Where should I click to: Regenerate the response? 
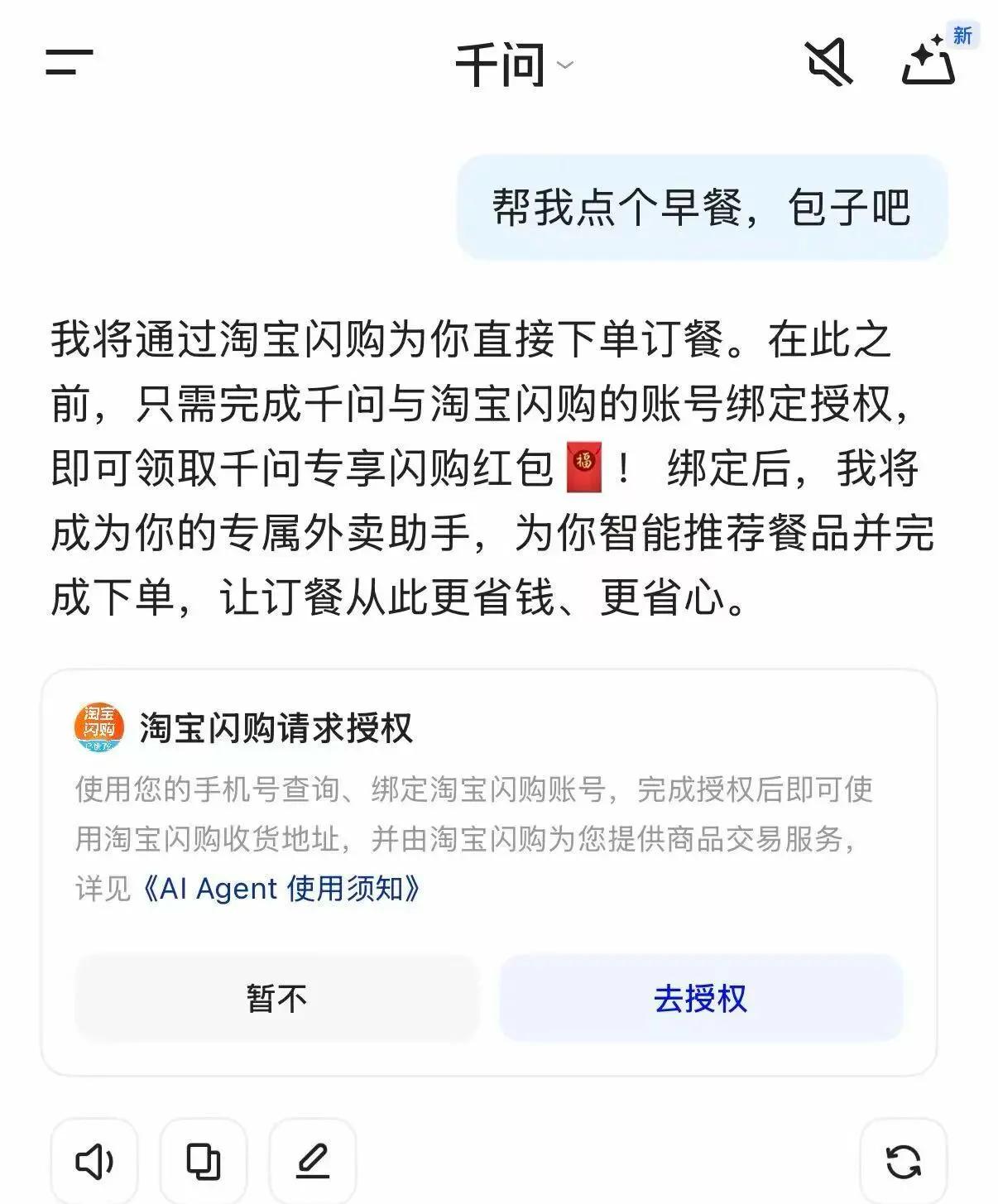point(903,1161)
